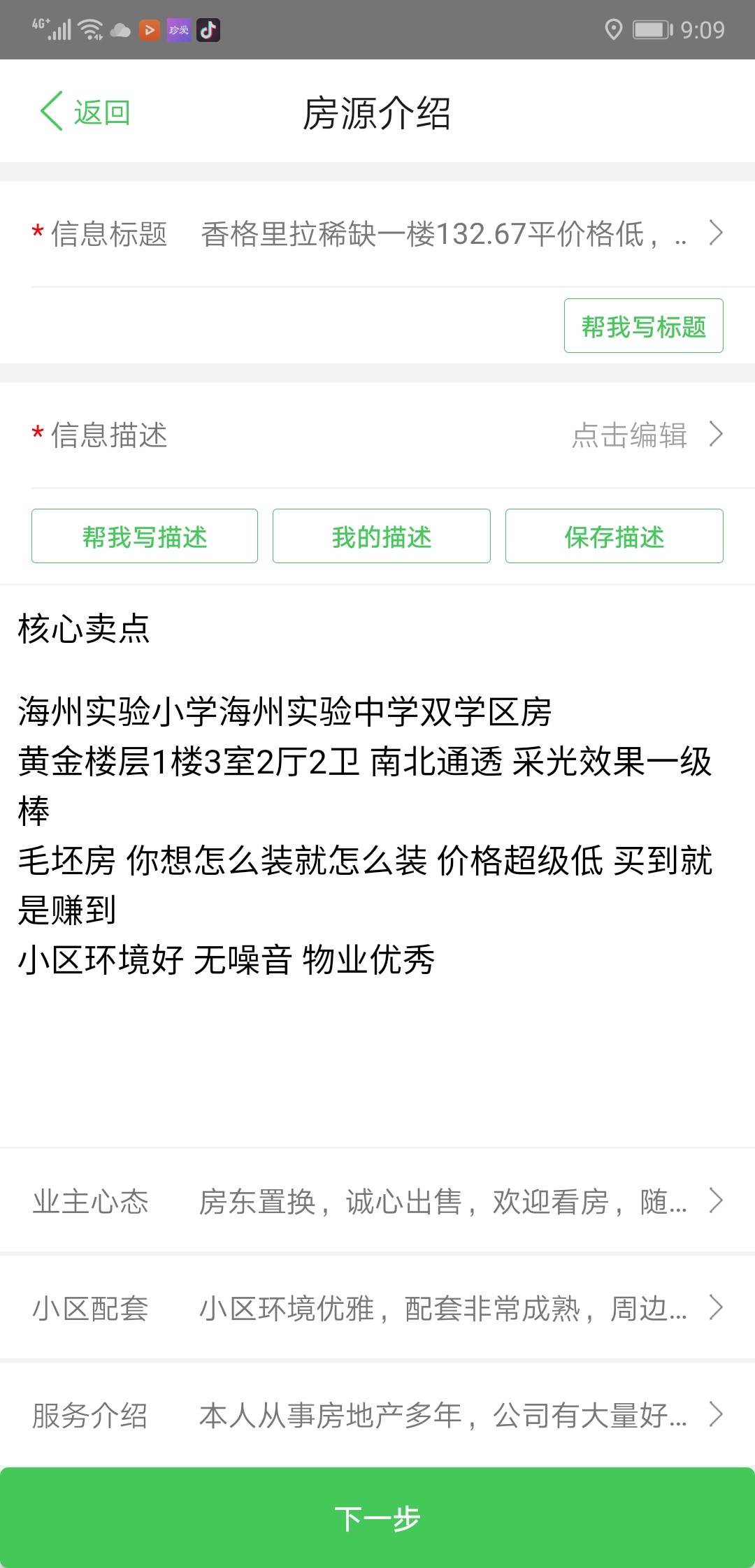Image resolution: width=755 pixels, height=1568 pixels.
Task: Save the description with 保存描述
Action: pyautogui.click(x=614, y=537)
